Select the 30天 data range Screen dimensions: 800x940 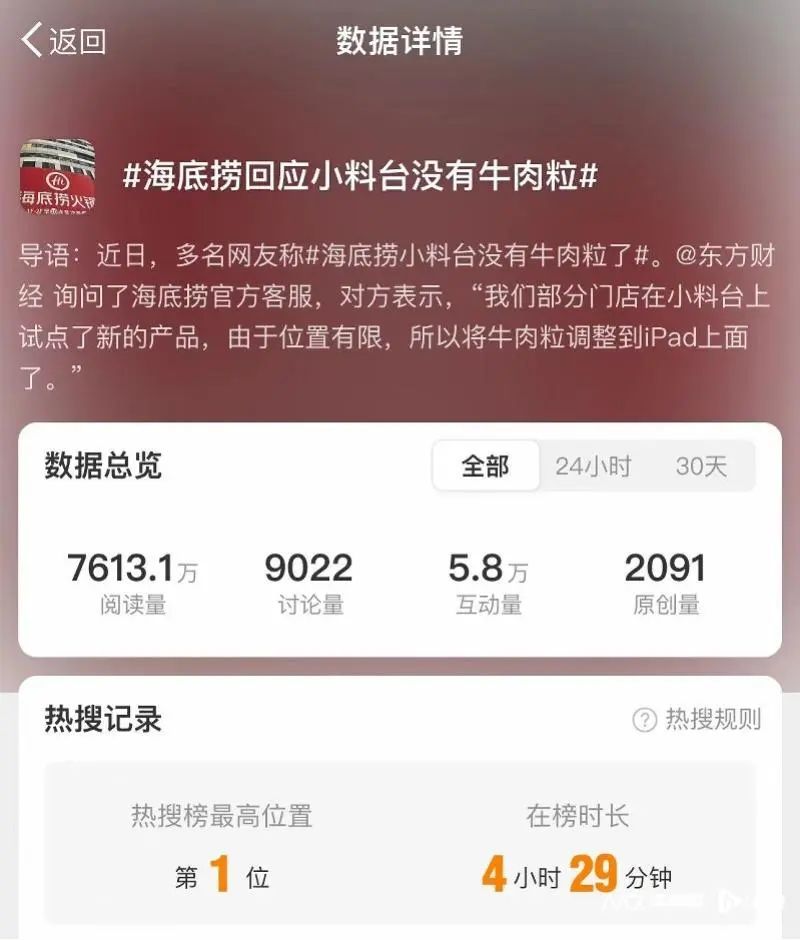coord(701,466)
